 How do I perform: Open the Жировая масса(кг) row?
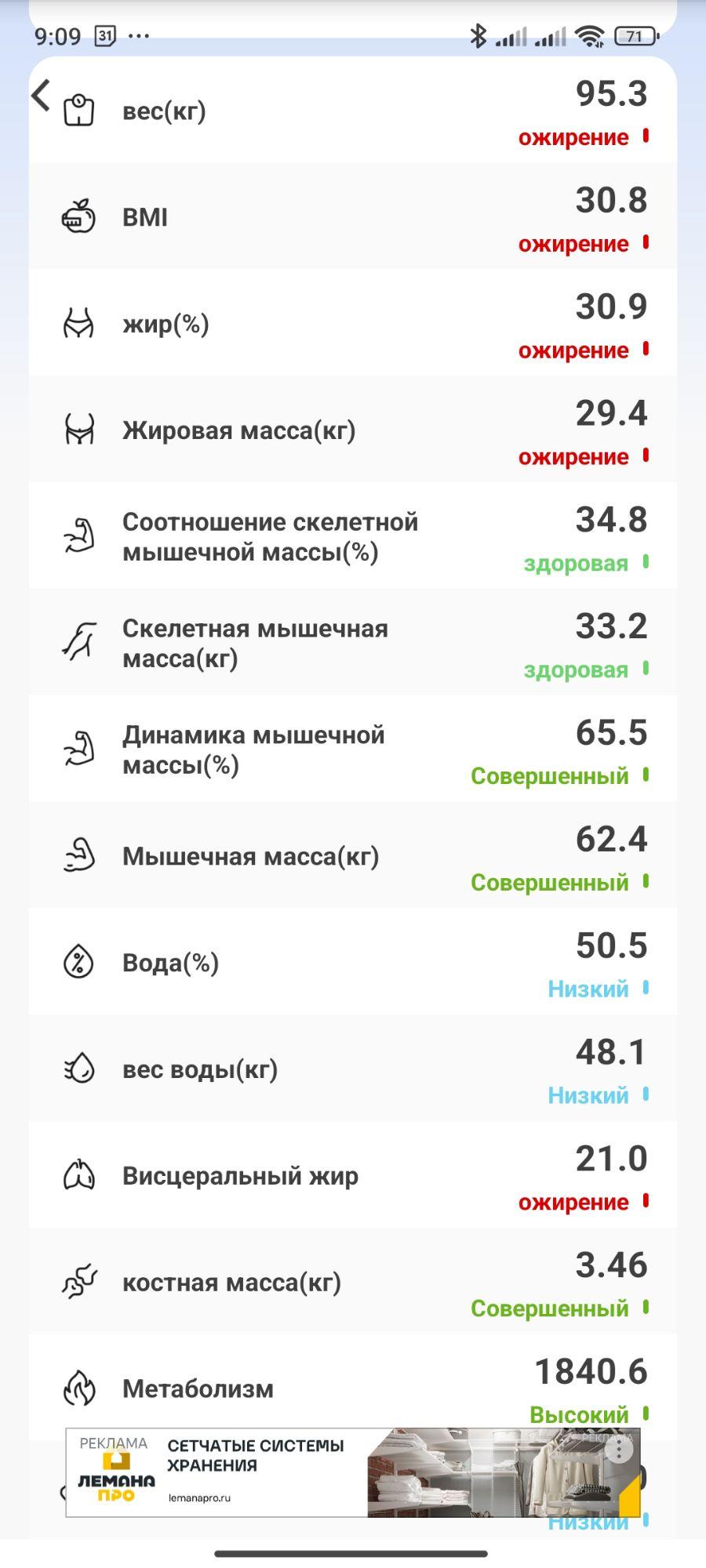click(353, 430)
